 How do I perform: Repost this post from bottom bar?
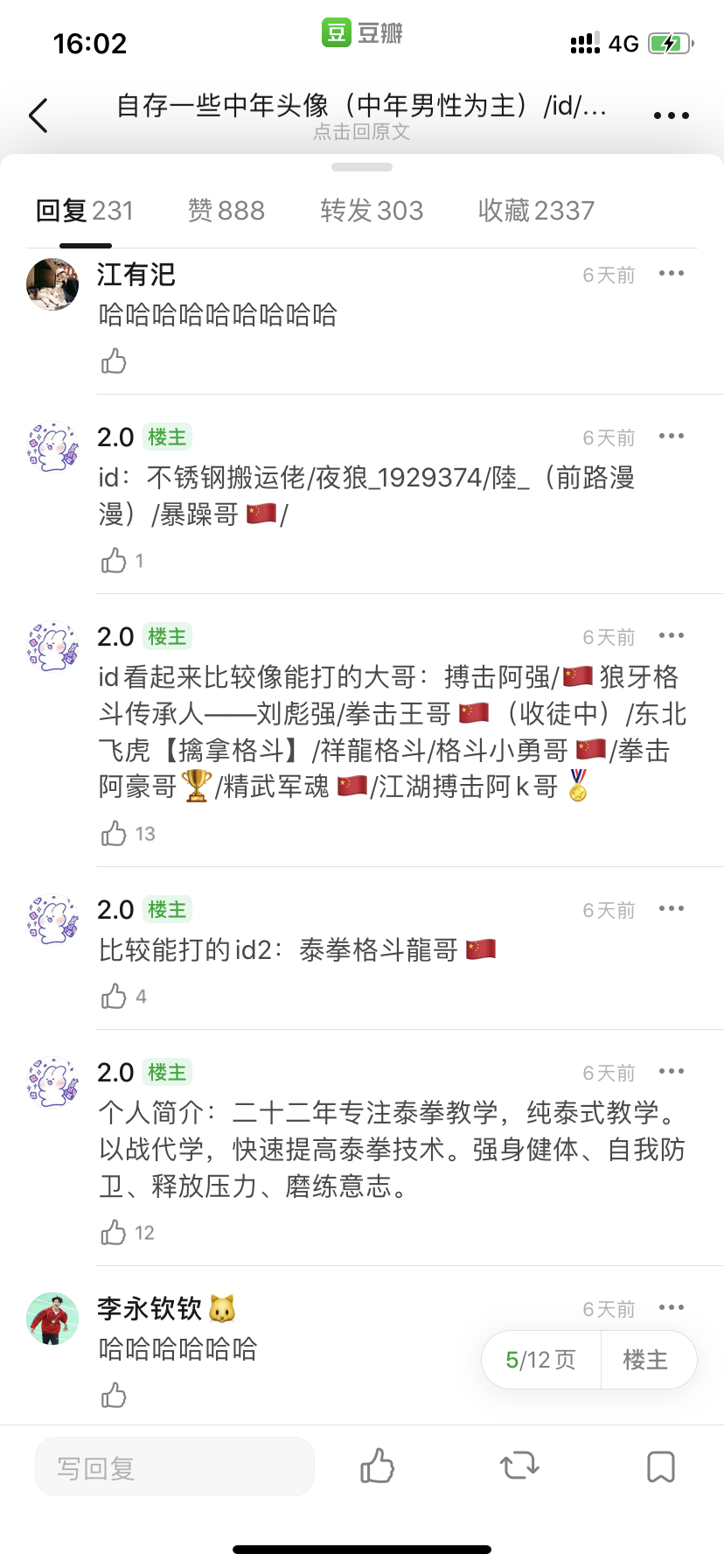pos(519,1466)
